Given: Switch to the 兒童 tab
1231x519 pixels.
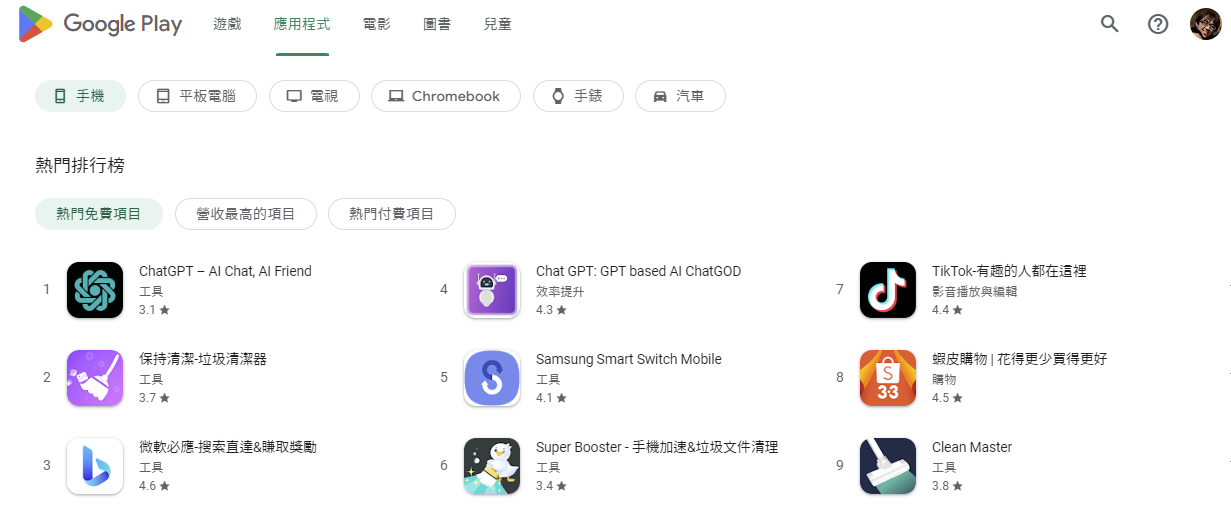Looking at the screenshot, I should (497, 24).
